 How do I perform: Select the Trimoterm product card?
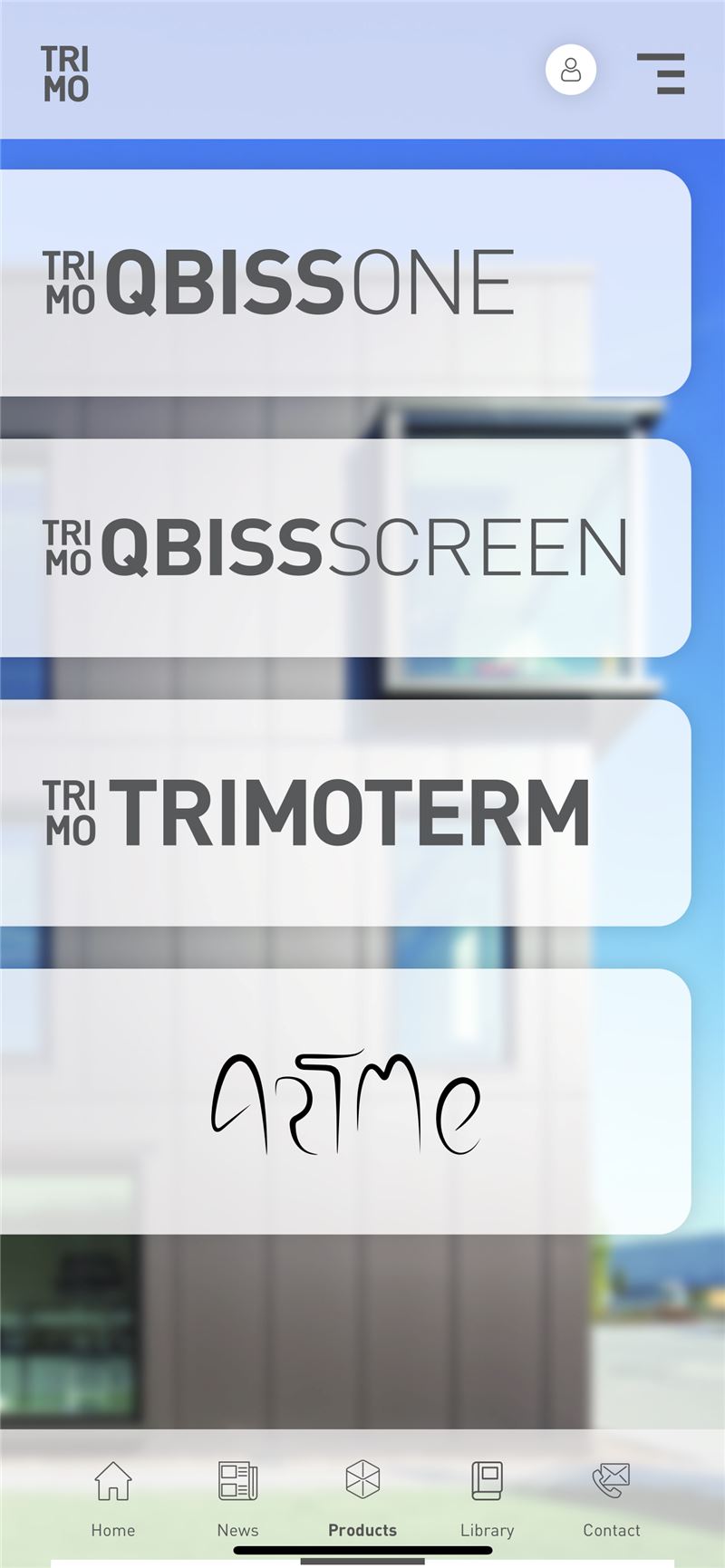[345, 813]
